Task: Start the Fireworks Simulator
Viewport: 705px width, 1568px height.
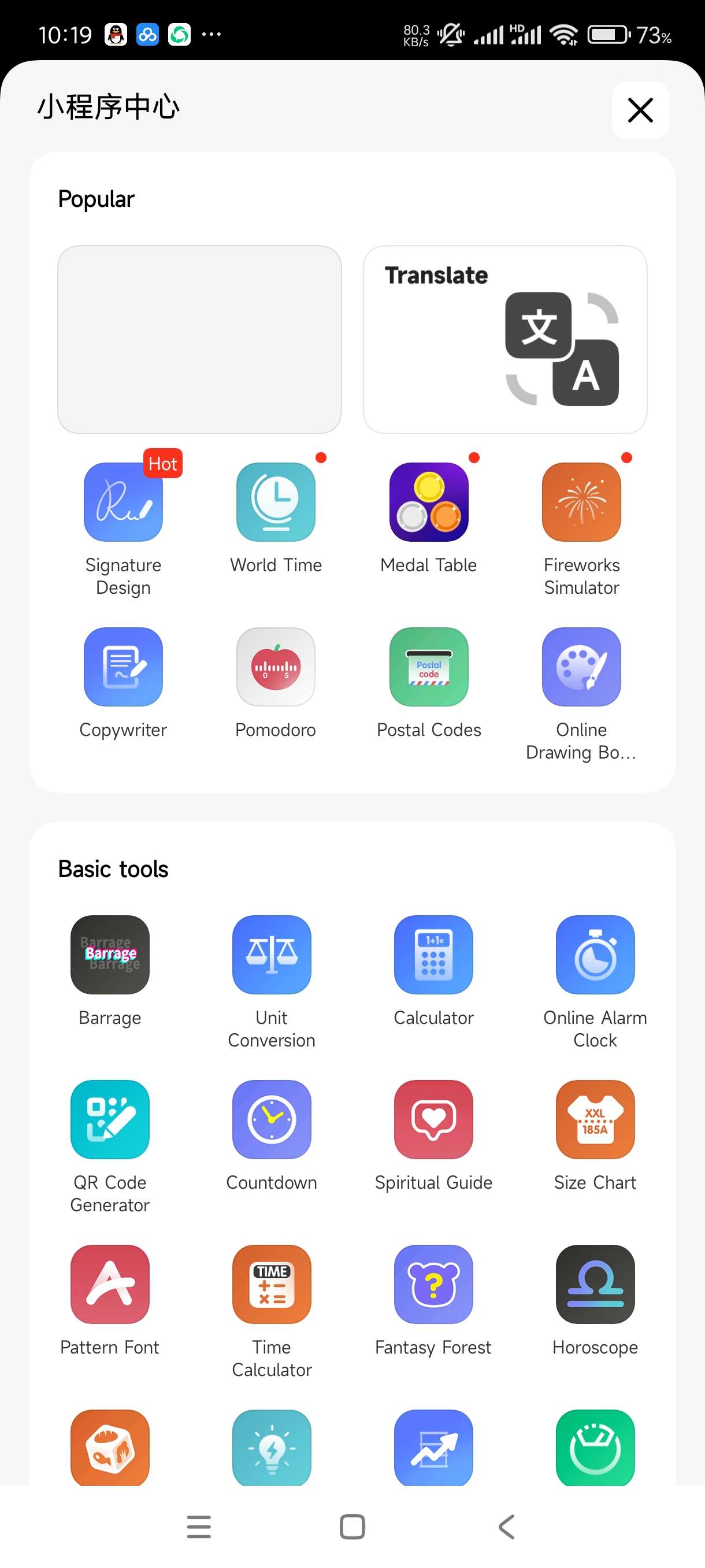Action: coord(581,502)
